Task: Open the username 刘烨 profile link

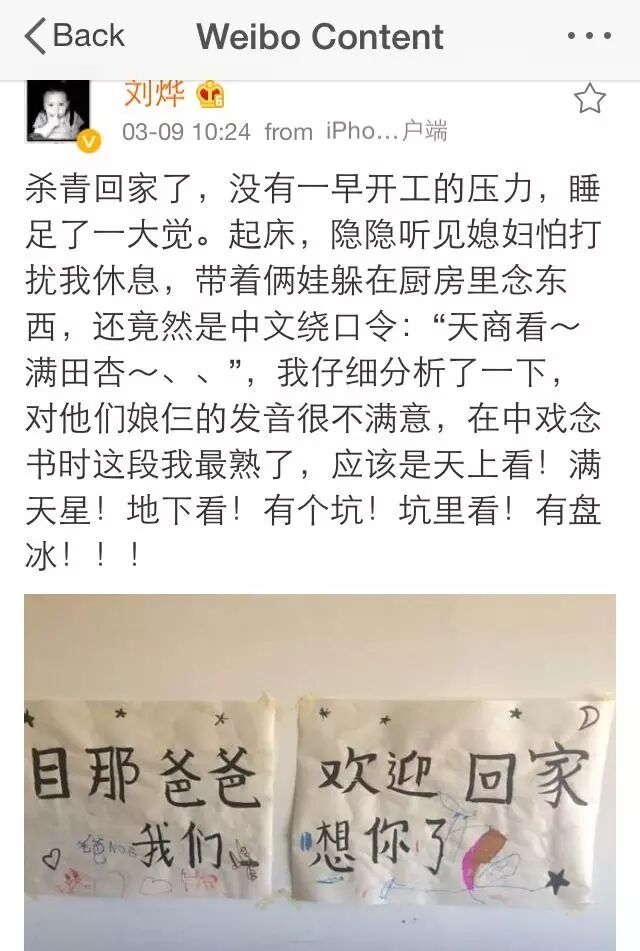Action: pos(151,95)
